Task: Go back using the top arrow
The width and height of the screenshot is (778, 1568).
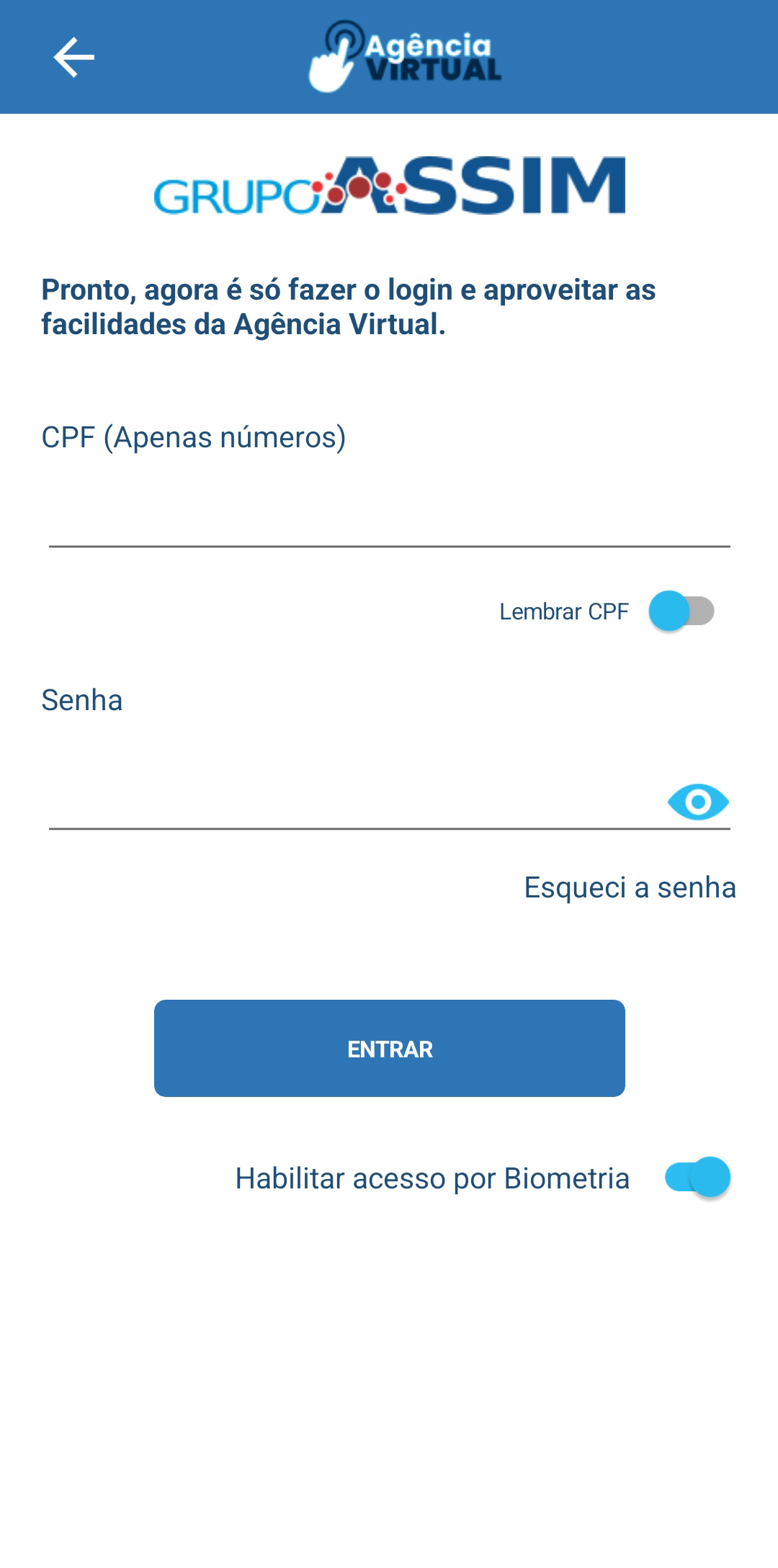Action: coord(74,58)
